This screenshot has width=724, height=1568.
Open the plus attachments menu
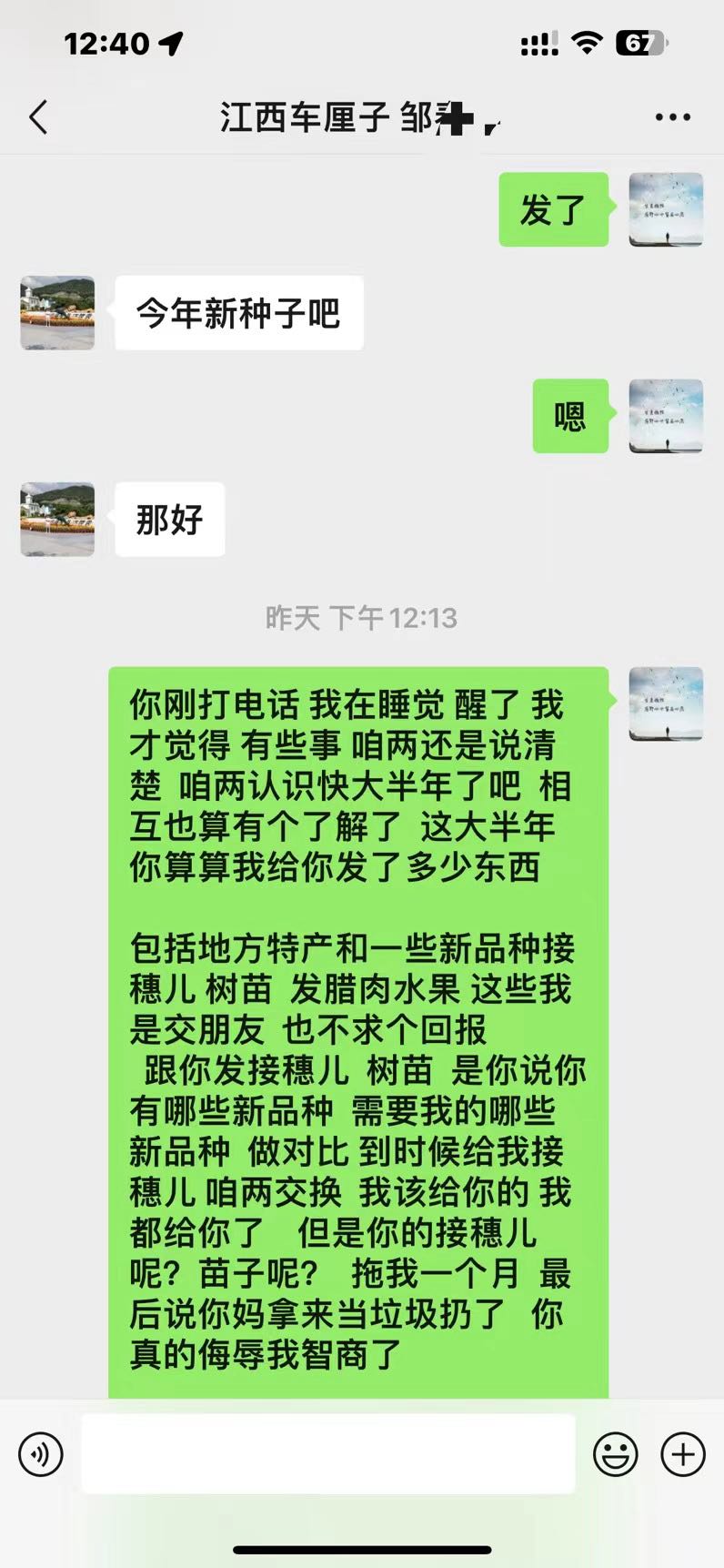tap(683, 1454)
